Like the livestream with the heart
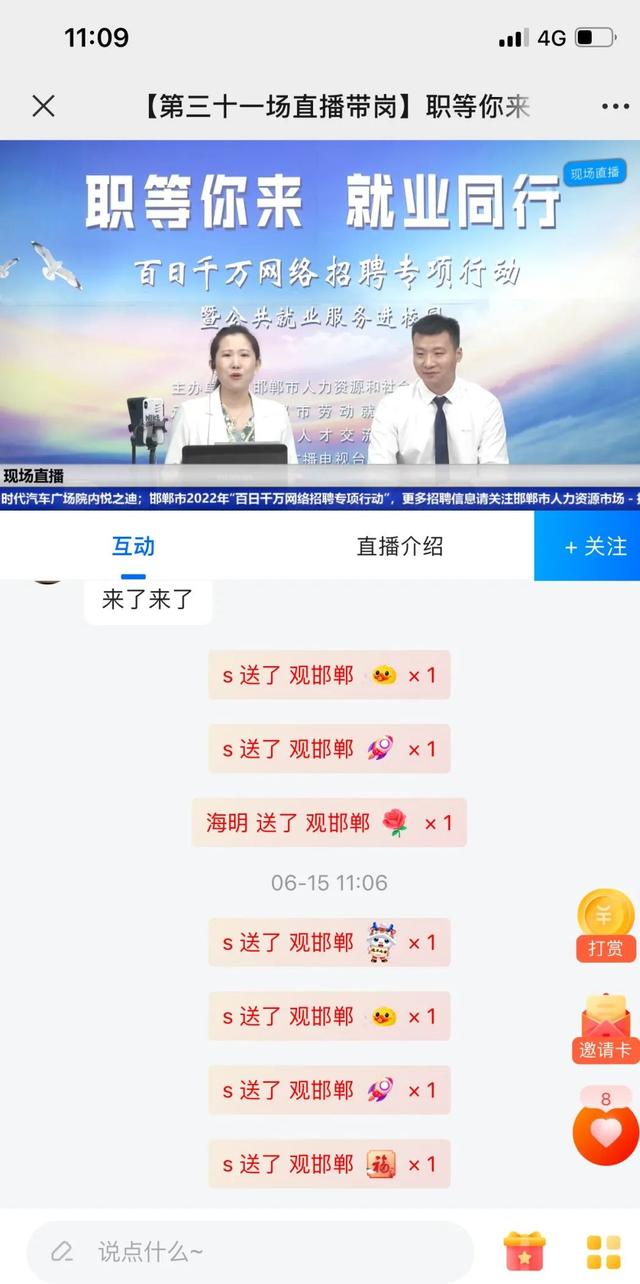This screenshot has height=1284, width=640. 605,1130
